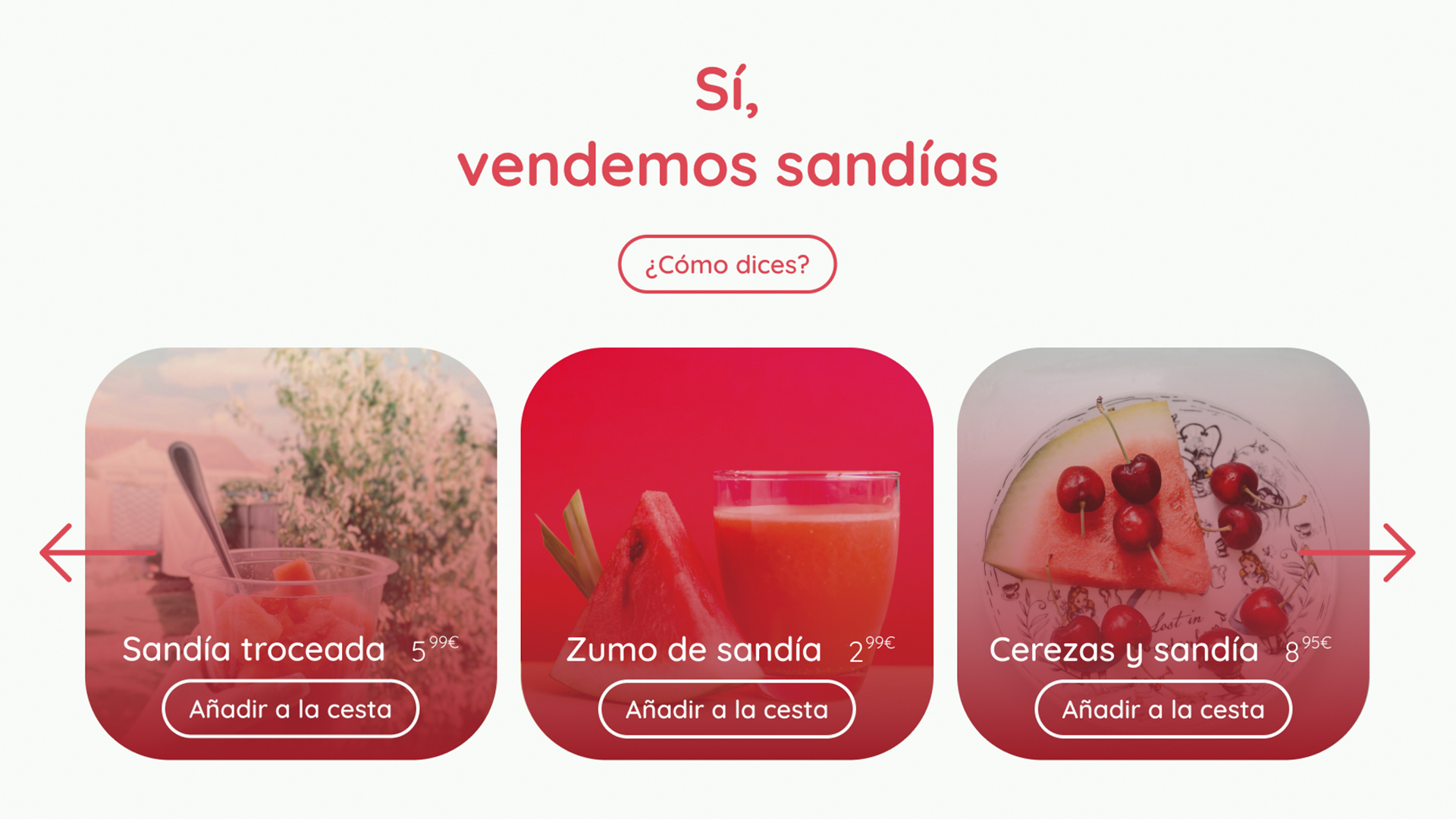Add Zumo de sandía to the basket
The height and width of the screenshot is (819, 1456).
(726, 709)
